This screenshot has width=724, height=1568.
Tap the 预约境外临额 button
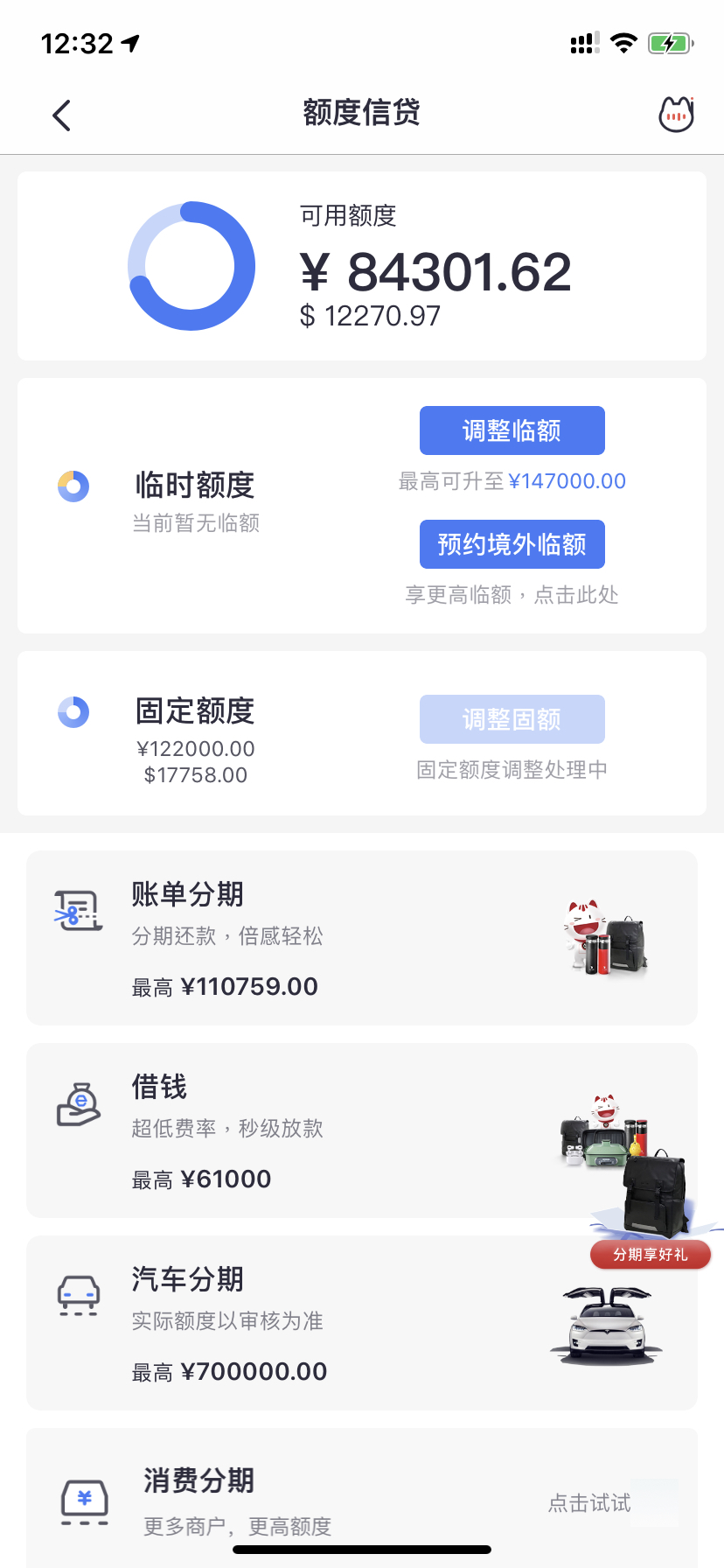point(512,544)
